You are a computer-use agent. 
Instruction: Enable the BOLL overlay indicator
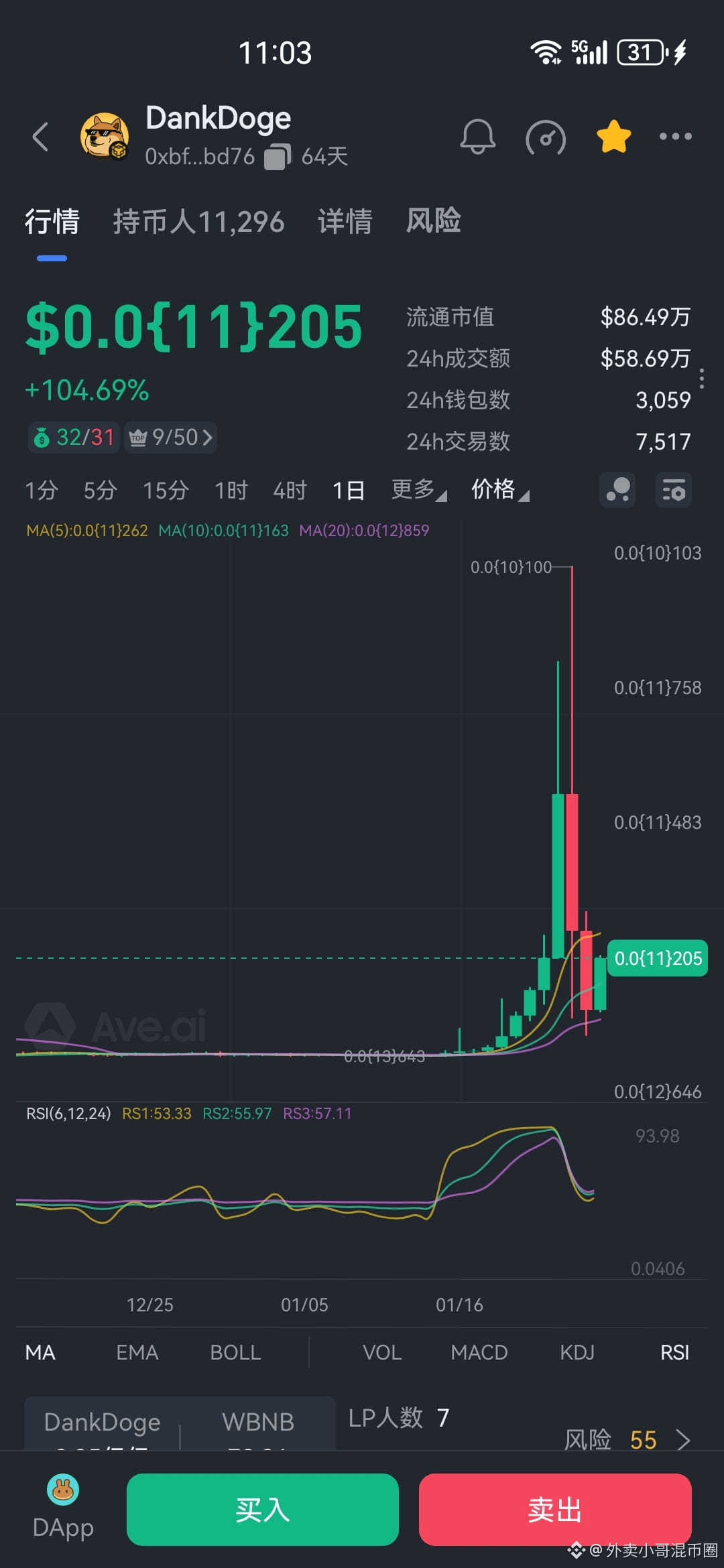tap(234, 1352)
